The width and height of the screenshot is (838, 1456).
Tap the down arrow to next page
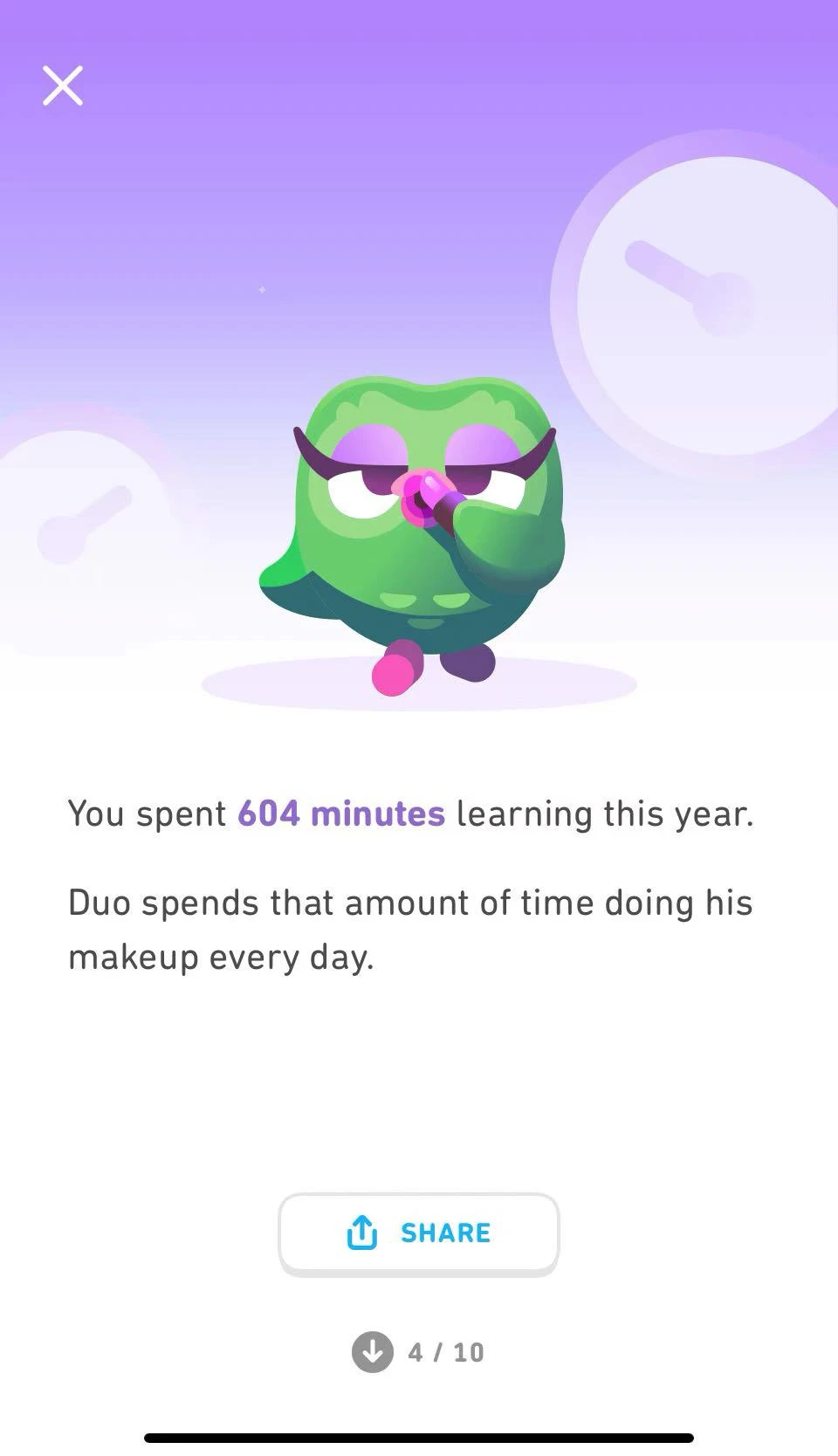[373, 1352]
